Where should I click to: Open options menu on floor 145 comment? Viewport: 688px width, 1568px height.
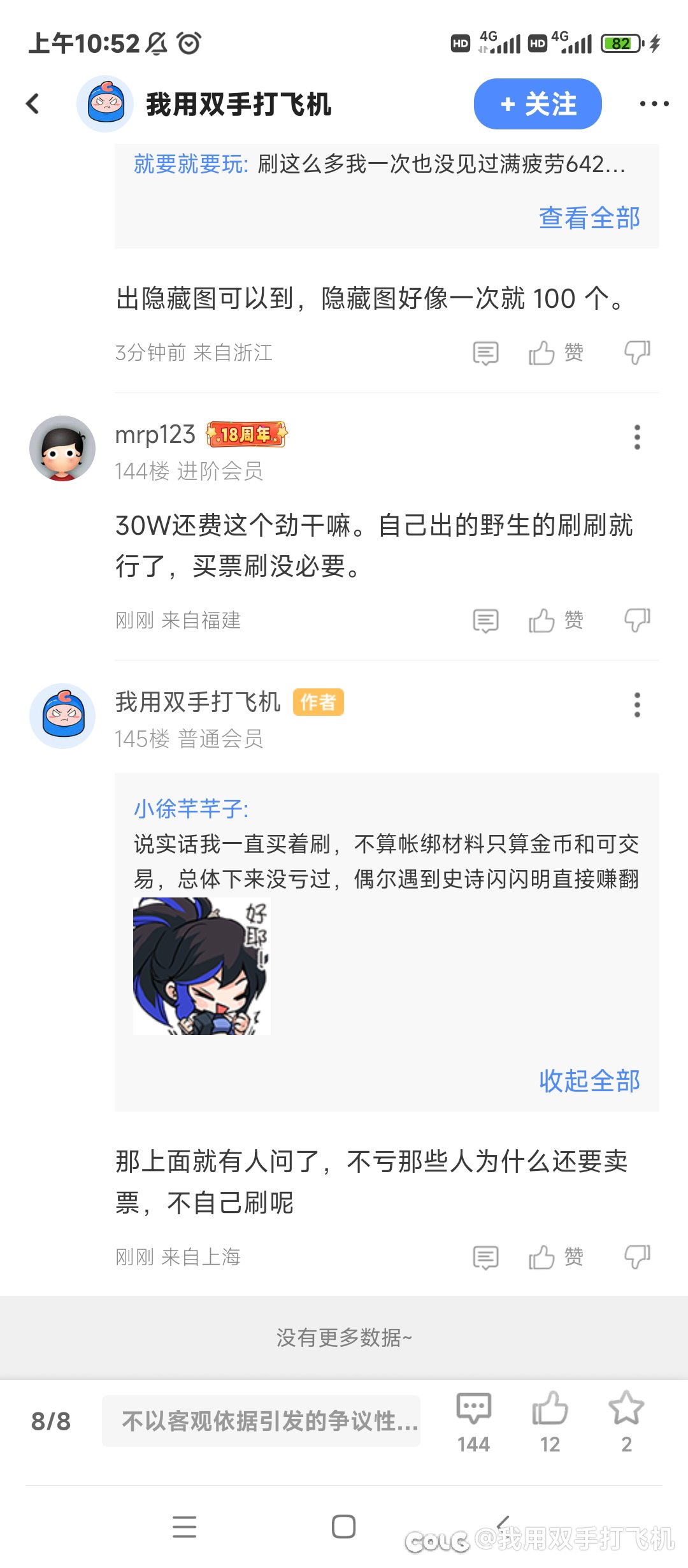click(x=637, y=705)
